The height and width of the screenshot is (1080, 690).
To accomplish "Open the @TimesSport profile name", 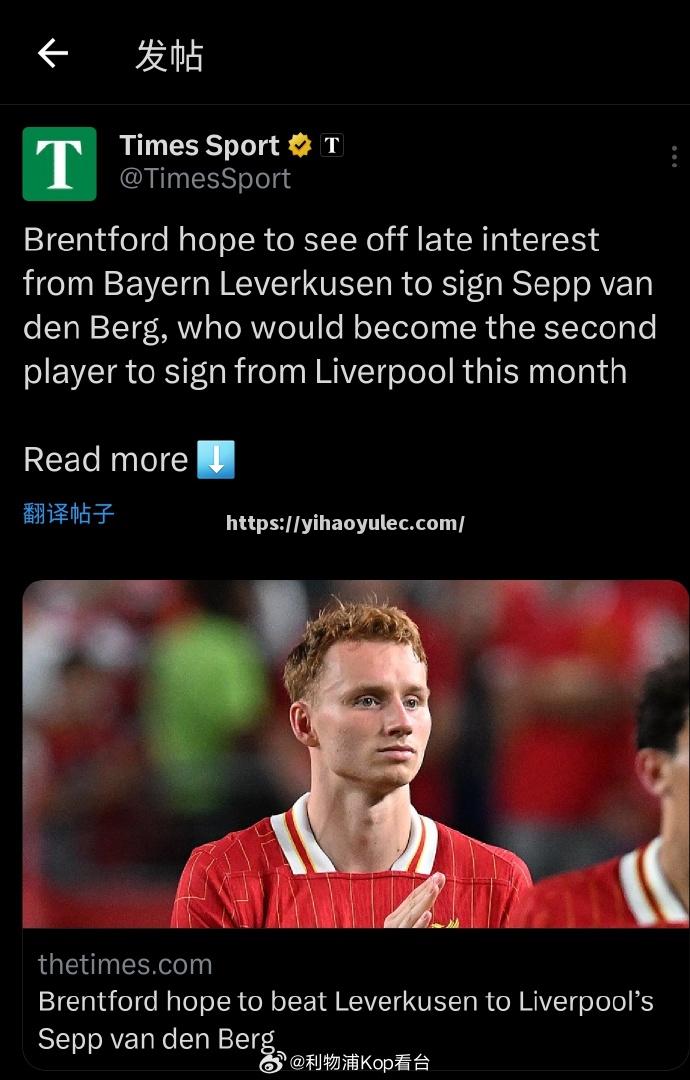I will [x=205, y=178].
